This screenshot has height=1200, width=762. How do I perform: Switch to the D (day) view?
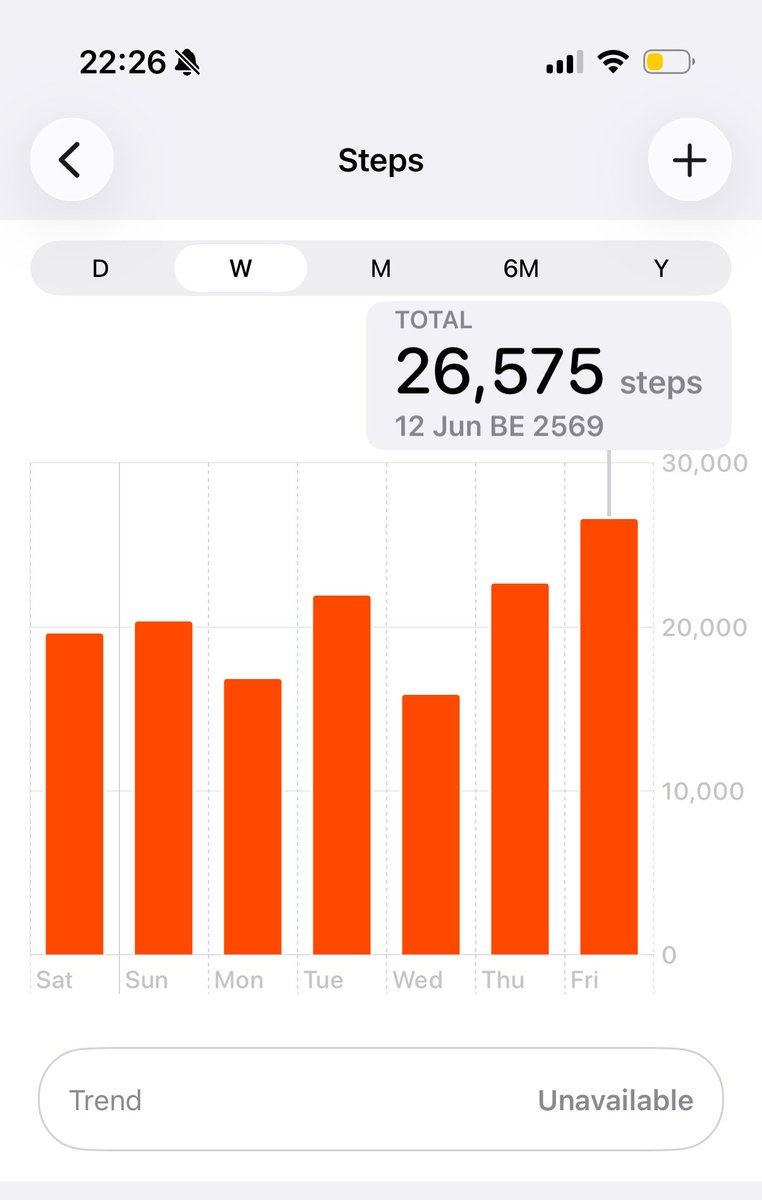[x=100, y=268]
